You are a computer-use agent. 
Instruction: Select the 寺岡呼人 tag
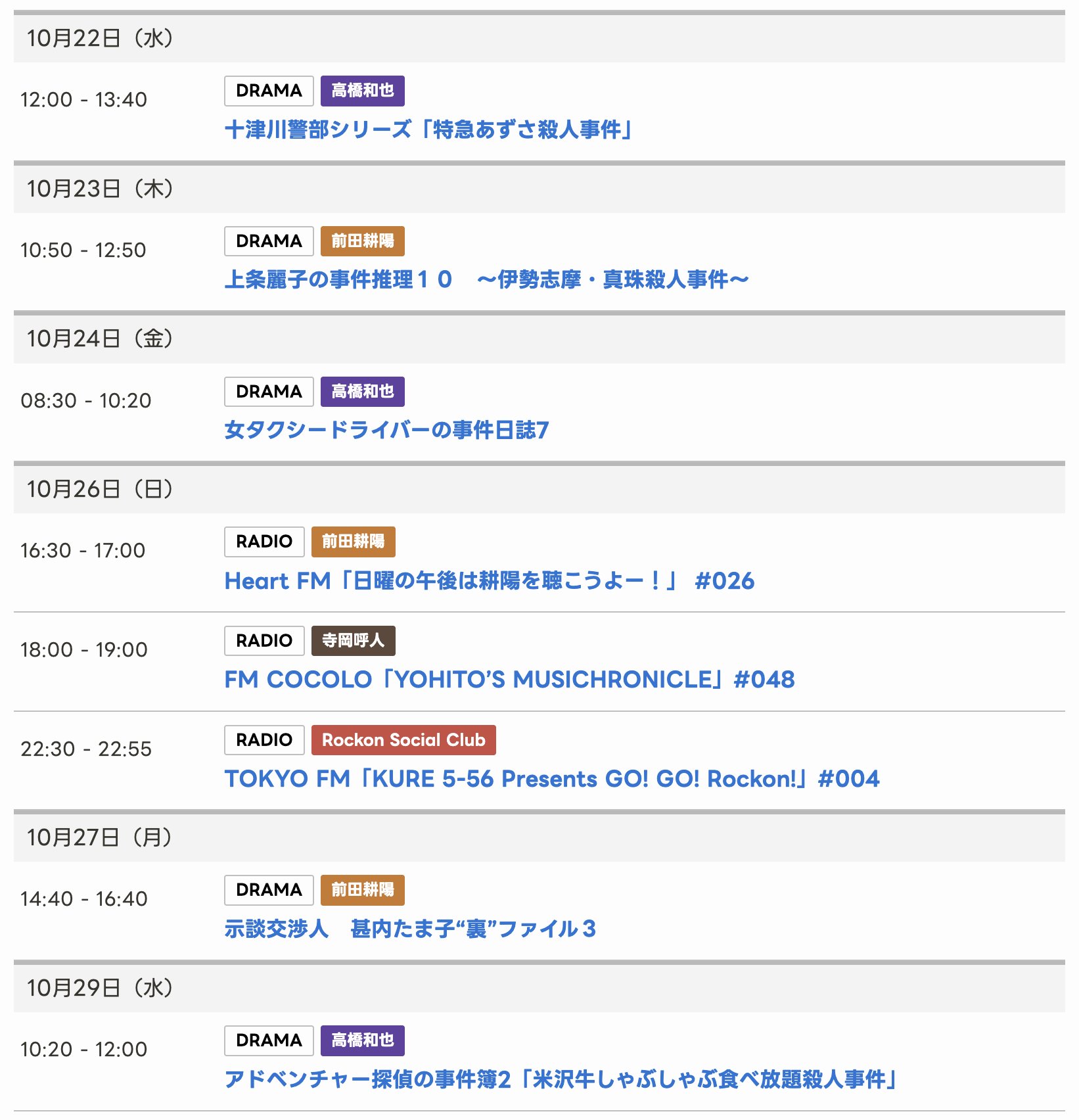tap(353, 641)
